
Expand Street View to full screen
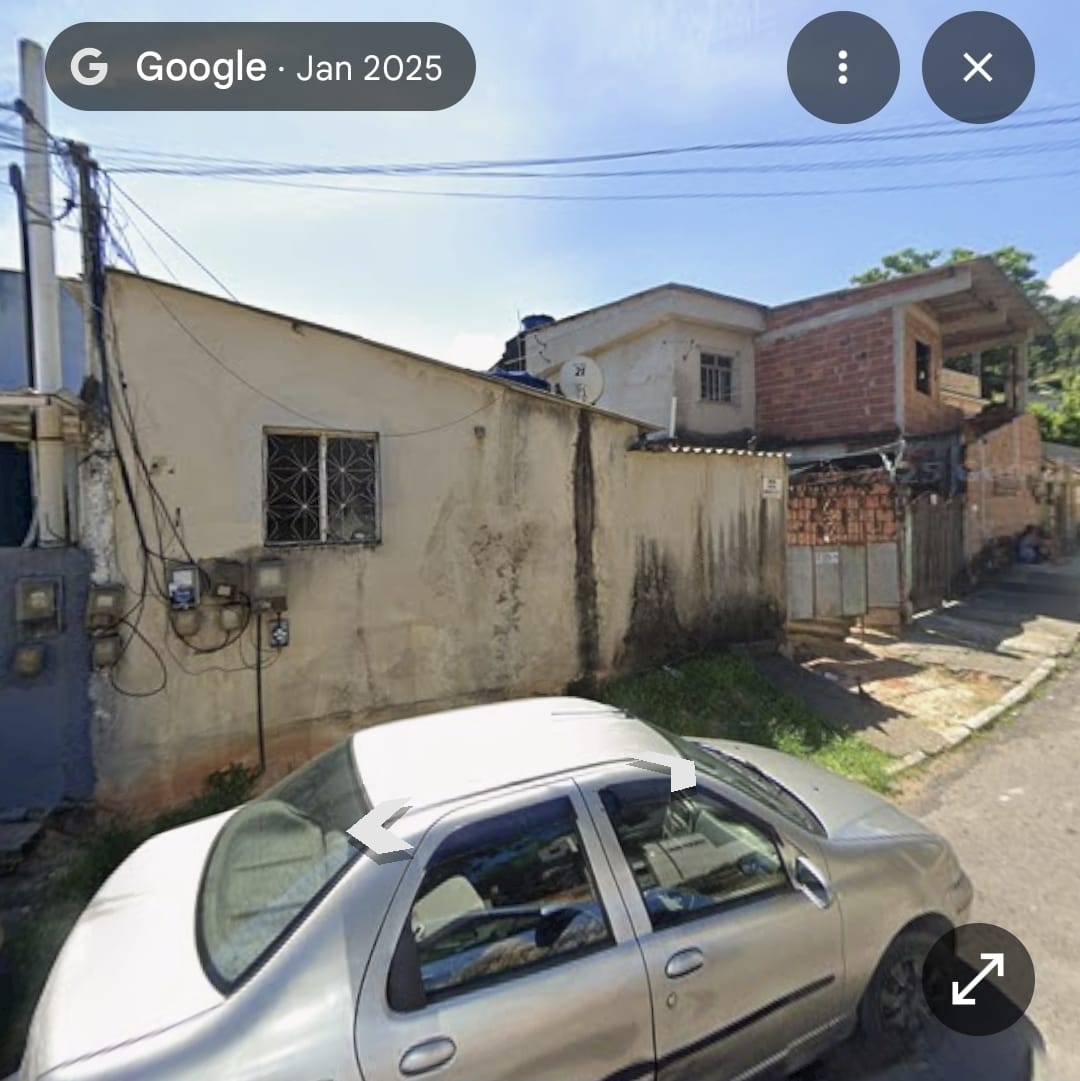click(x=977, y=978)
